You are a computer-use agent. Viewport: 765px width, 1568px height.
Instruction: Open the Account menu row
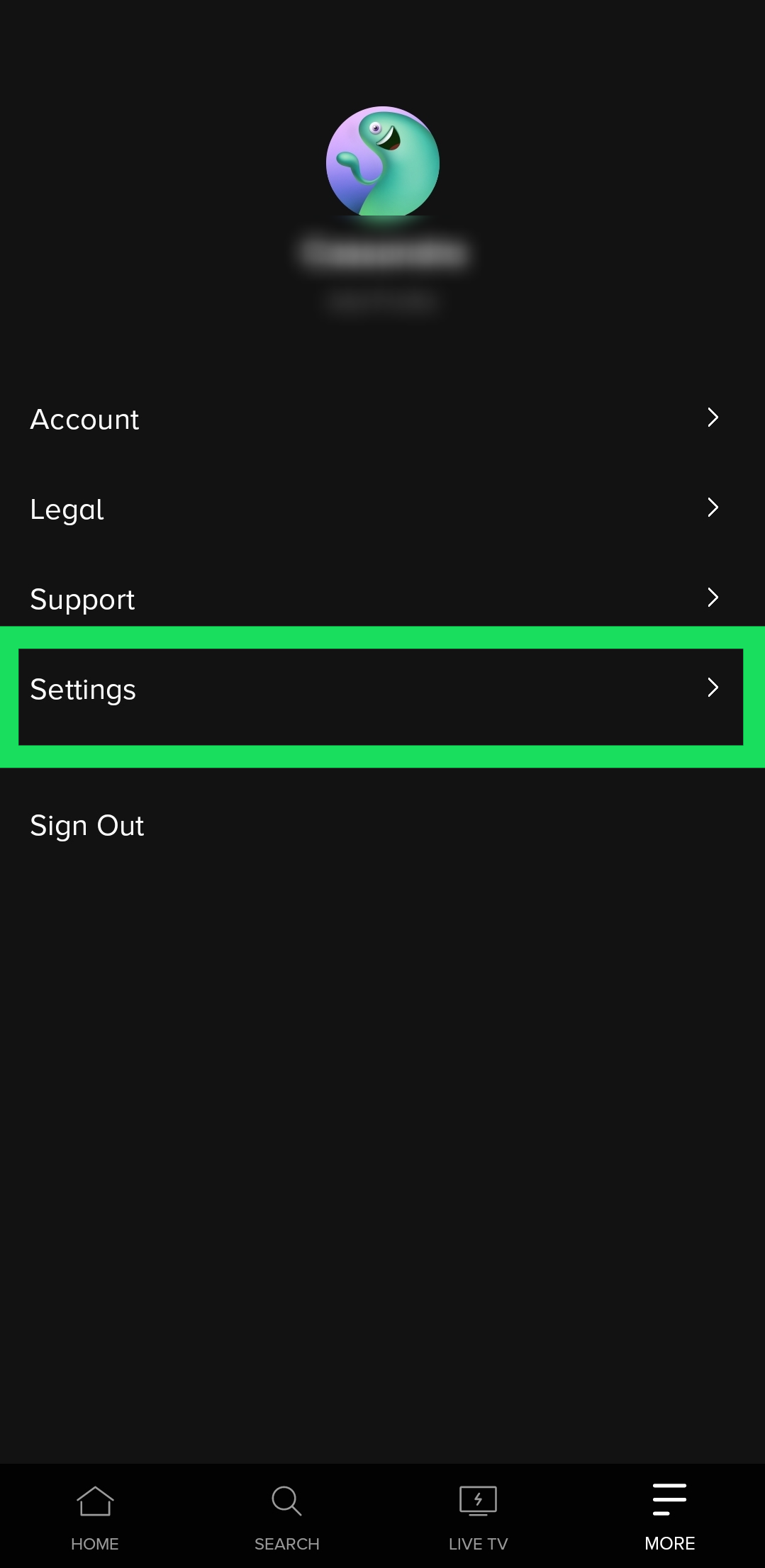click(376, 419)
